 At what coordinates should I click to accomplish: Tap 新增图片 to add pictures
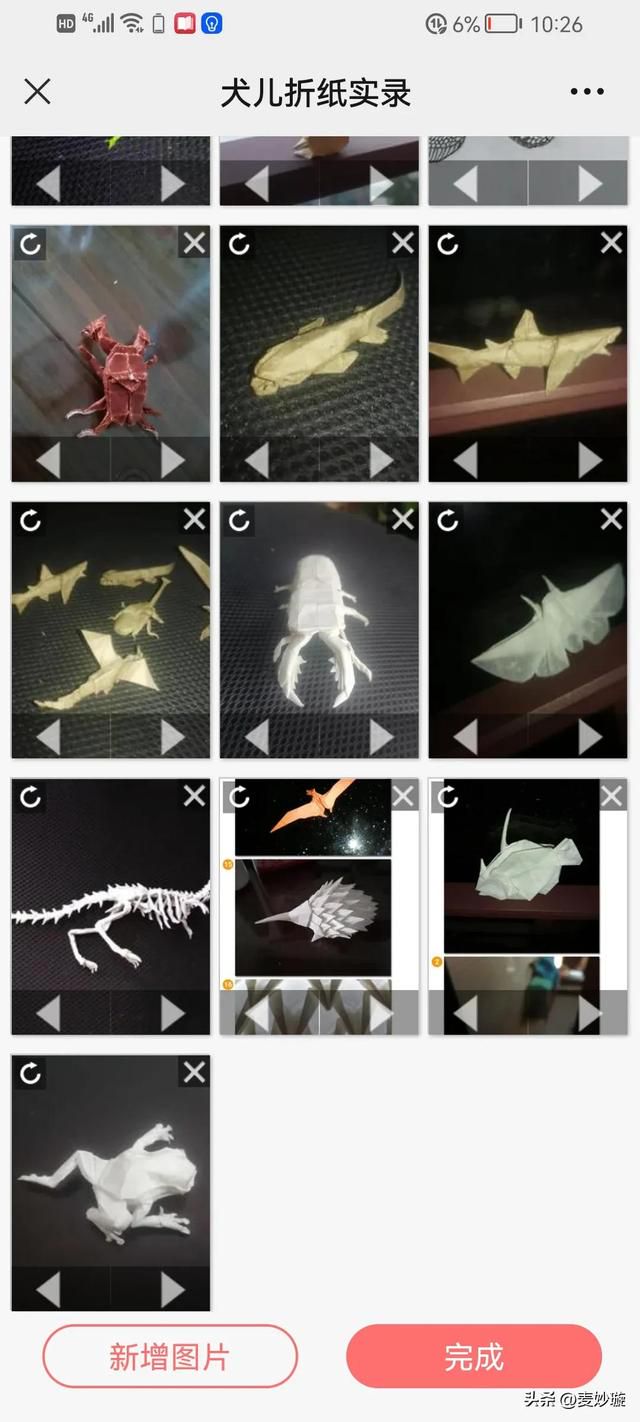click(170, 1357)
